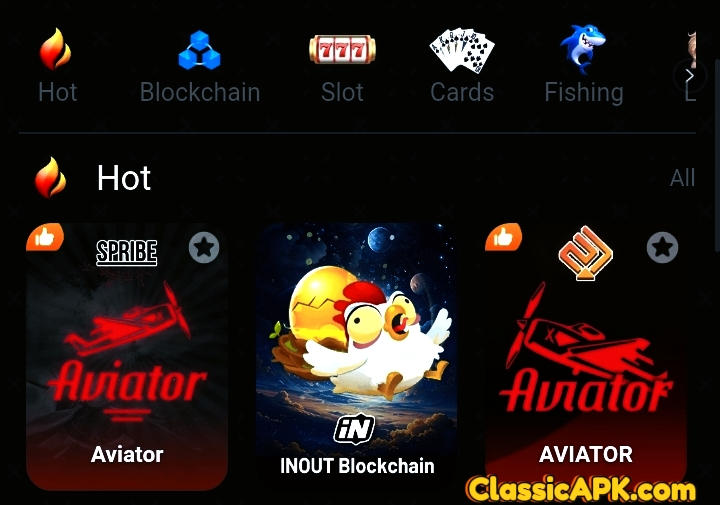Screen dimensions: 720x505
Task: View all Hot games
Action: (682, 178)
